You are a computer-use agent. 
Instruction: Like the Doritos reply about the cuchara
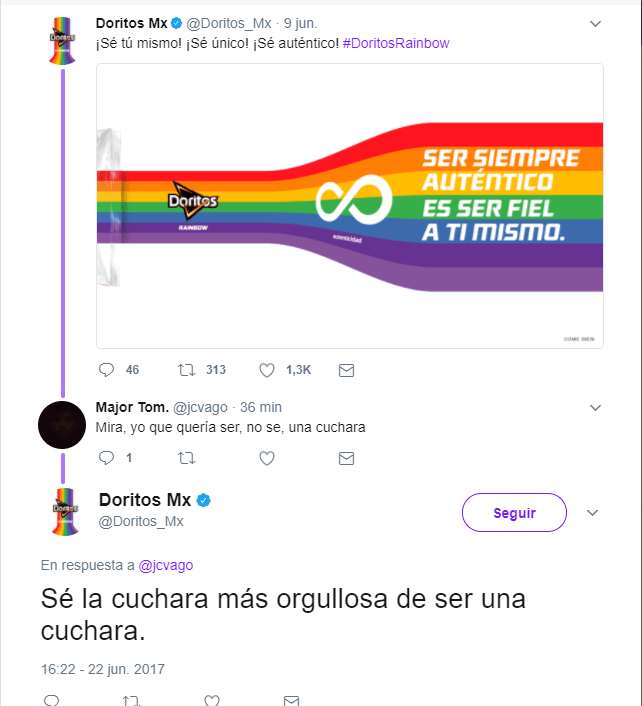[x=212, y=700]
